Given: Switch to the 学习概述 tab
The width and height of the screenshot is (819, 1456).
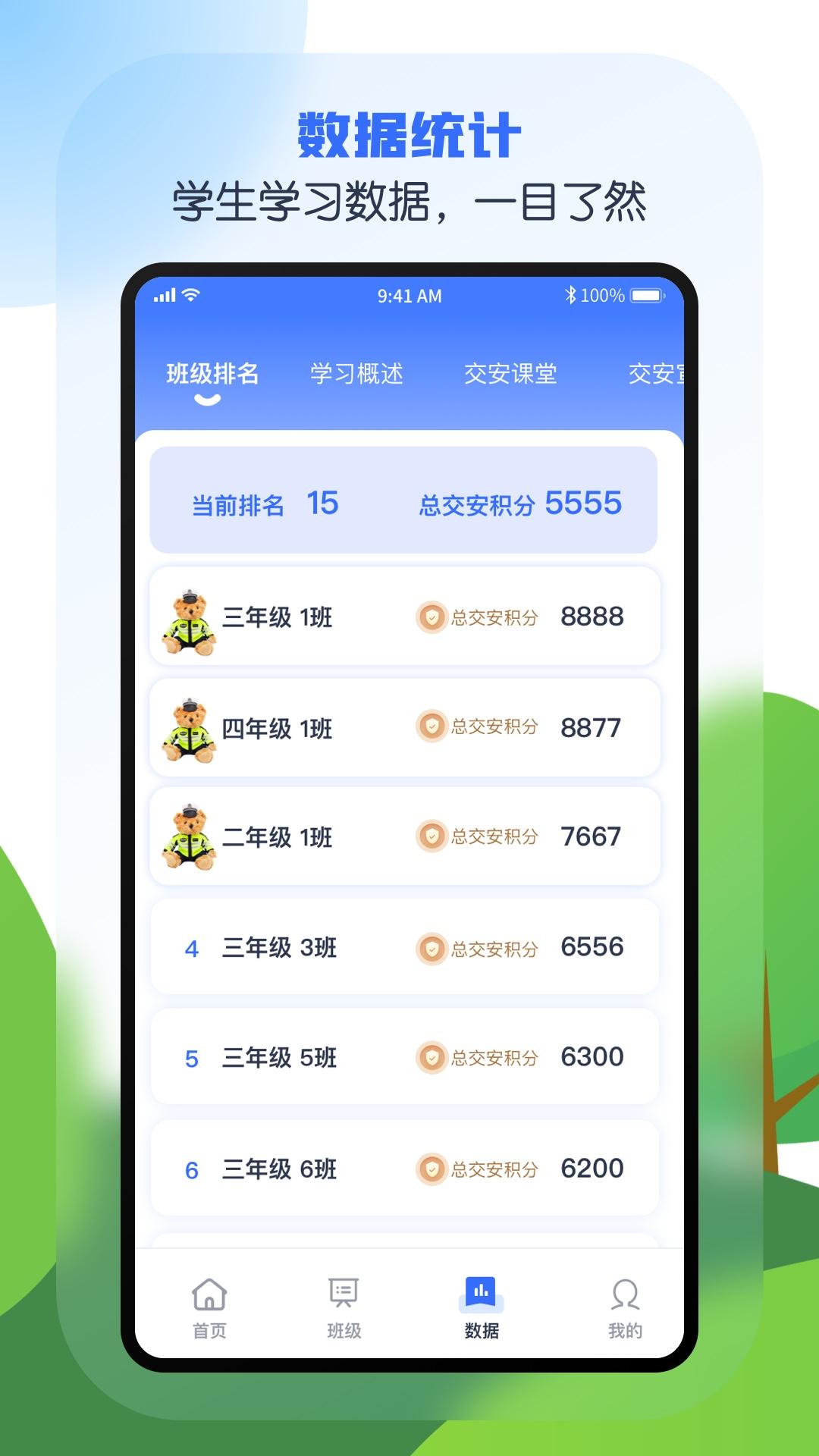Looking at the screenshot, I should (356, 373).
